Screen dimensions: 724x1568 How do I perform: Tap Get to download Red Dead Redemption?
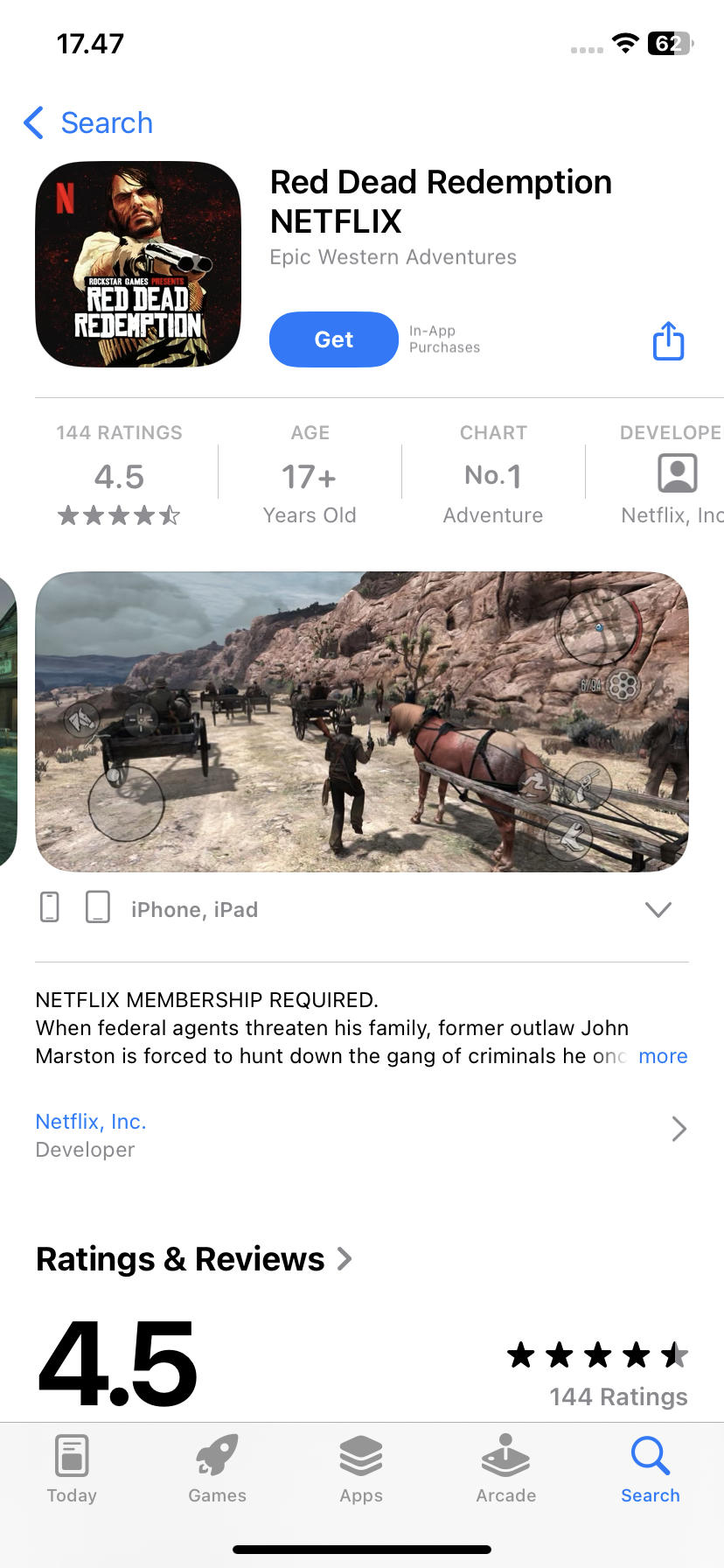tap(333, 339)
